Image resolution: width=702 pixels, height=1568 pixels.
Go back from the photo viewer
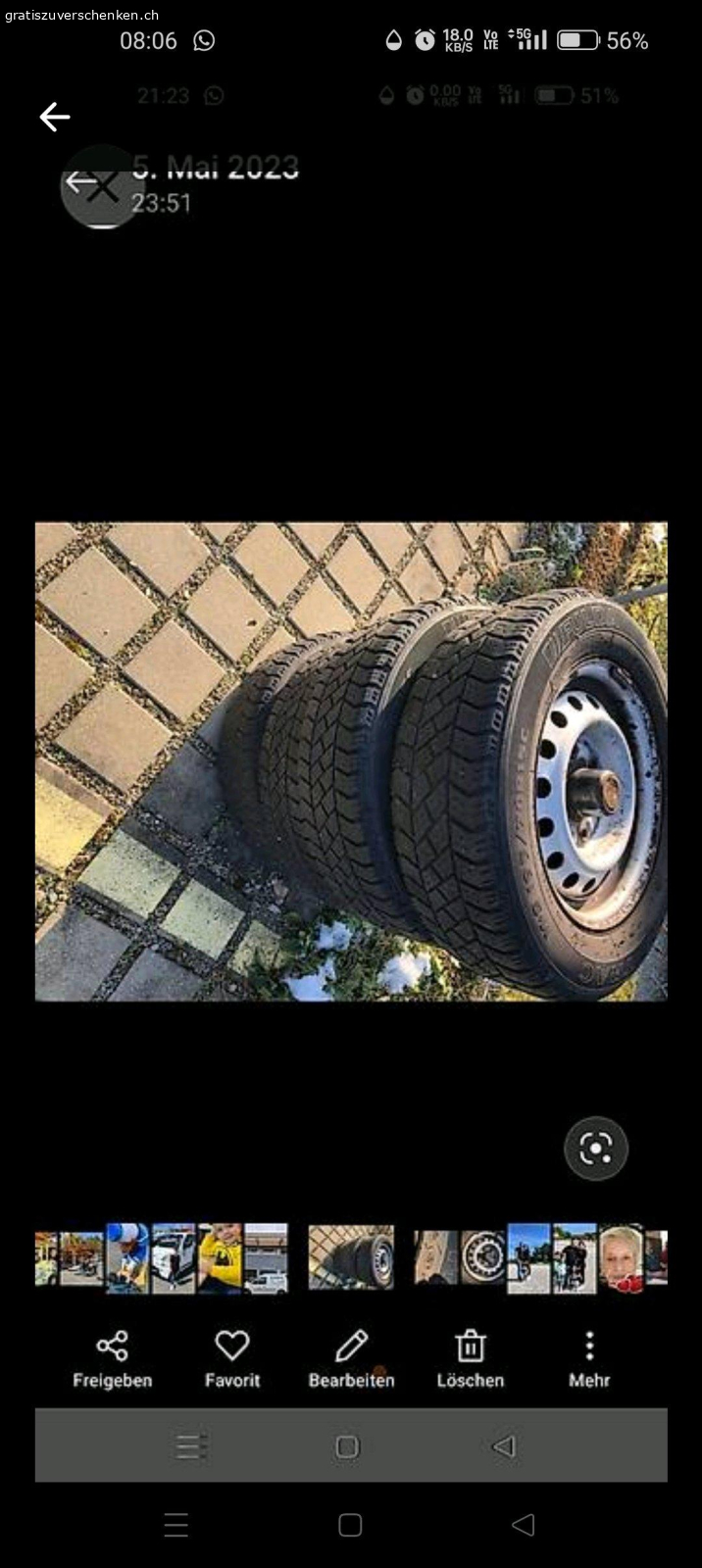(x=55, y=118)
